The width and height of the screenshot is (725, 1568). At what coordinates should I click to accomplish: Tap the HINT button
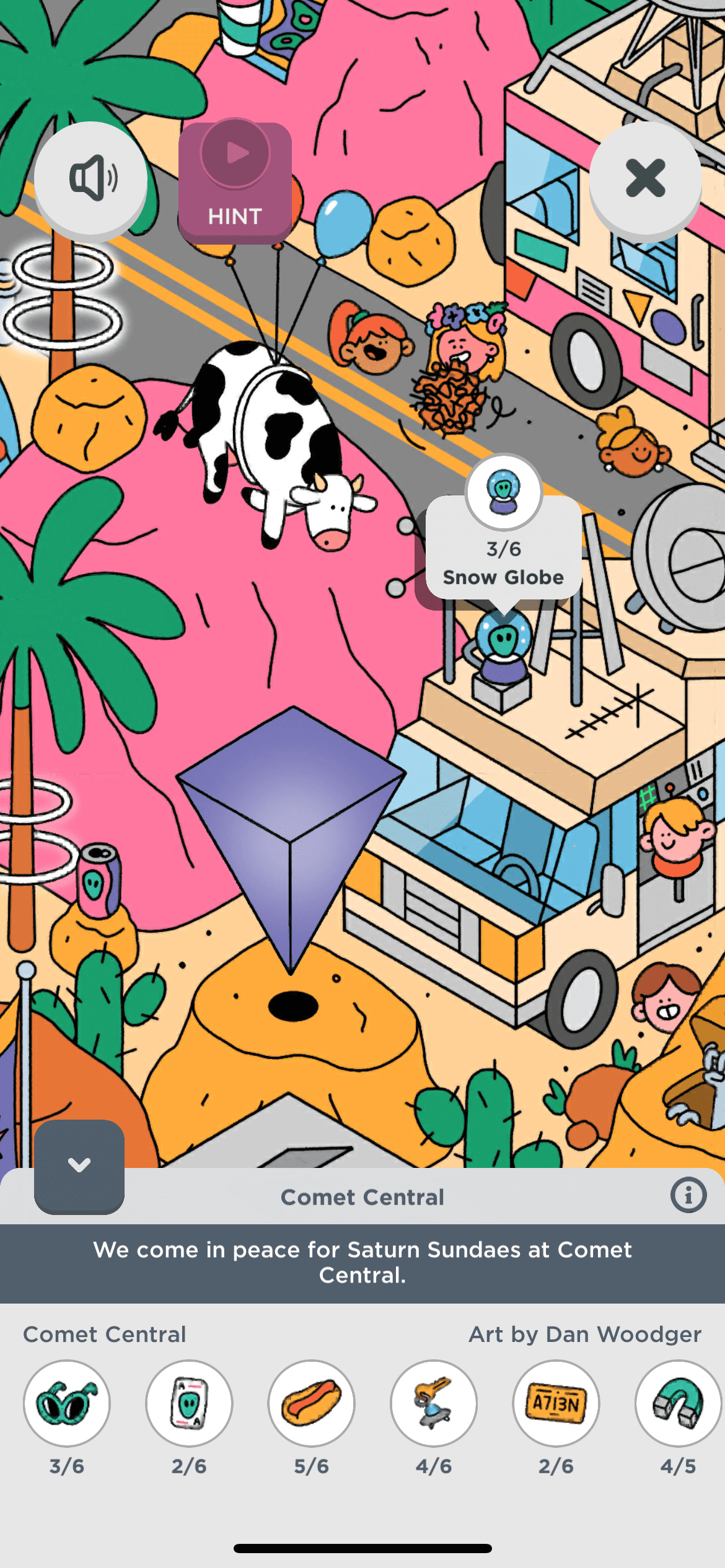(235, 183)
